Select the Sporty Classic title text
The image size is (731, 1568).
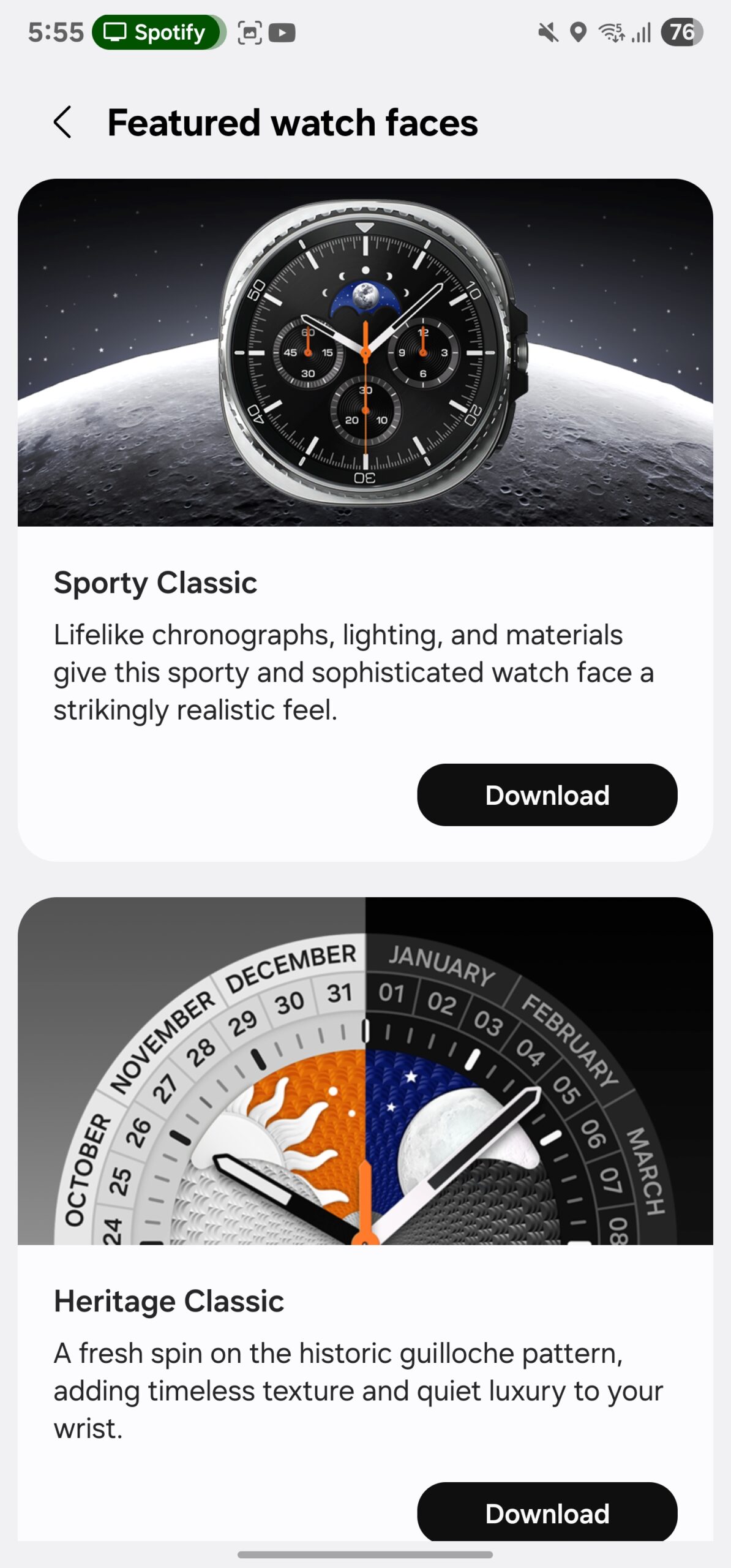click(x=157, y=582)
